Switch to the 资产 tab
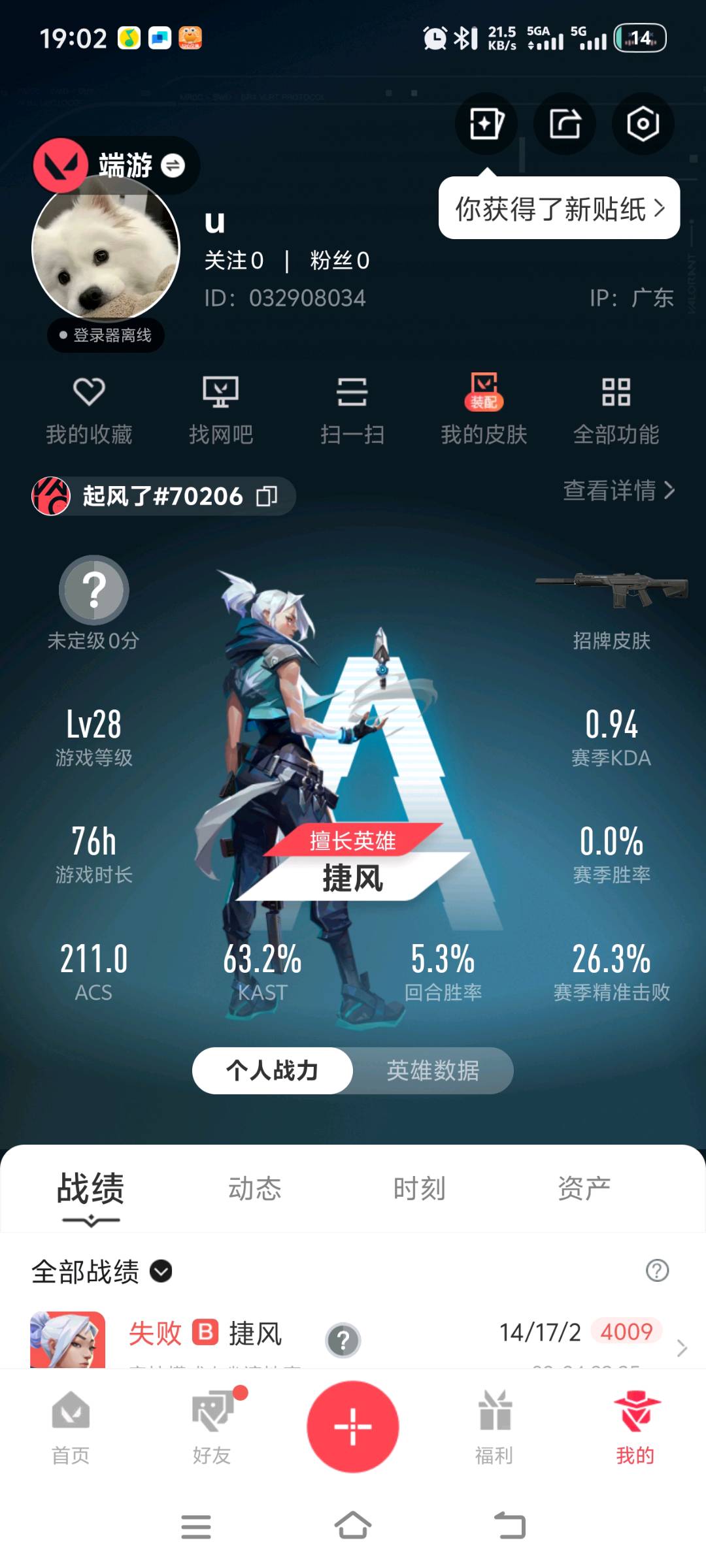Viewport: 706px width, 1568px height. (x=584, y=1188)
